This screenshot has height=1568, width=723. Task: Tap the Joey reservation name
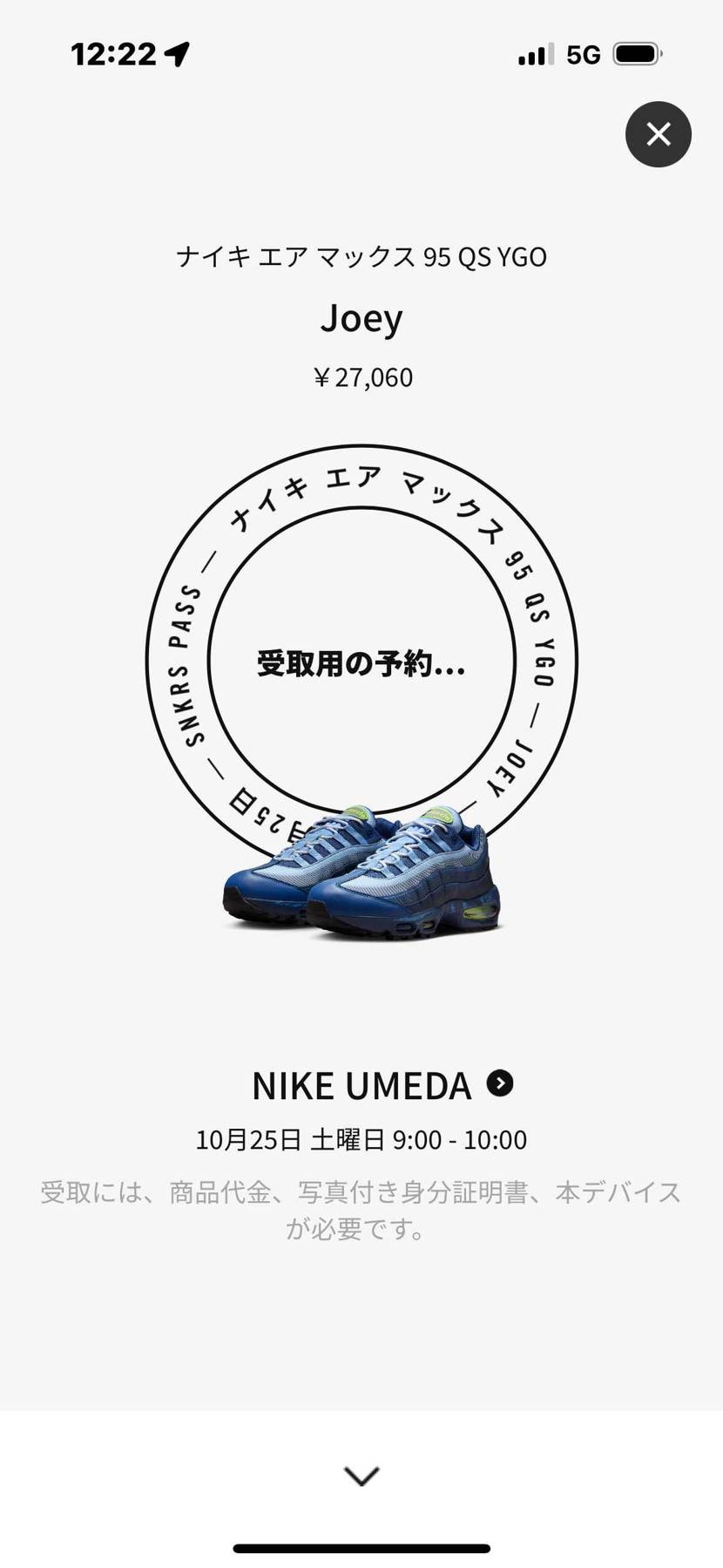tap(361, 319)
